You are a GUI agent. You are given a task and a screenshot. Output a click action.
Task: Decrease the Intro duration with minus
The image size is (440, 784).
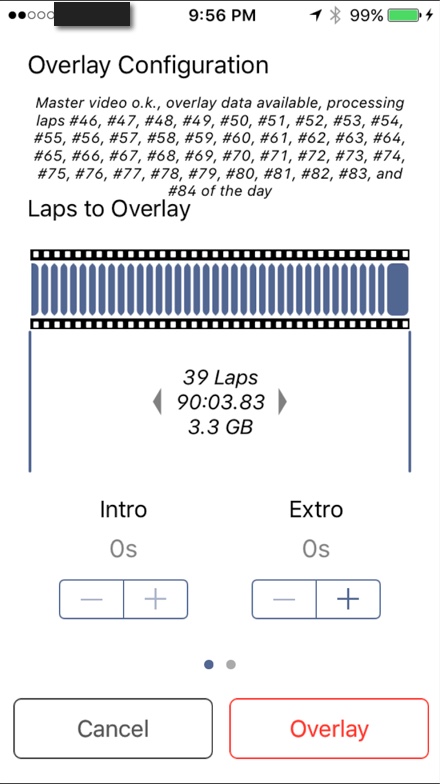tap(92, 599)
